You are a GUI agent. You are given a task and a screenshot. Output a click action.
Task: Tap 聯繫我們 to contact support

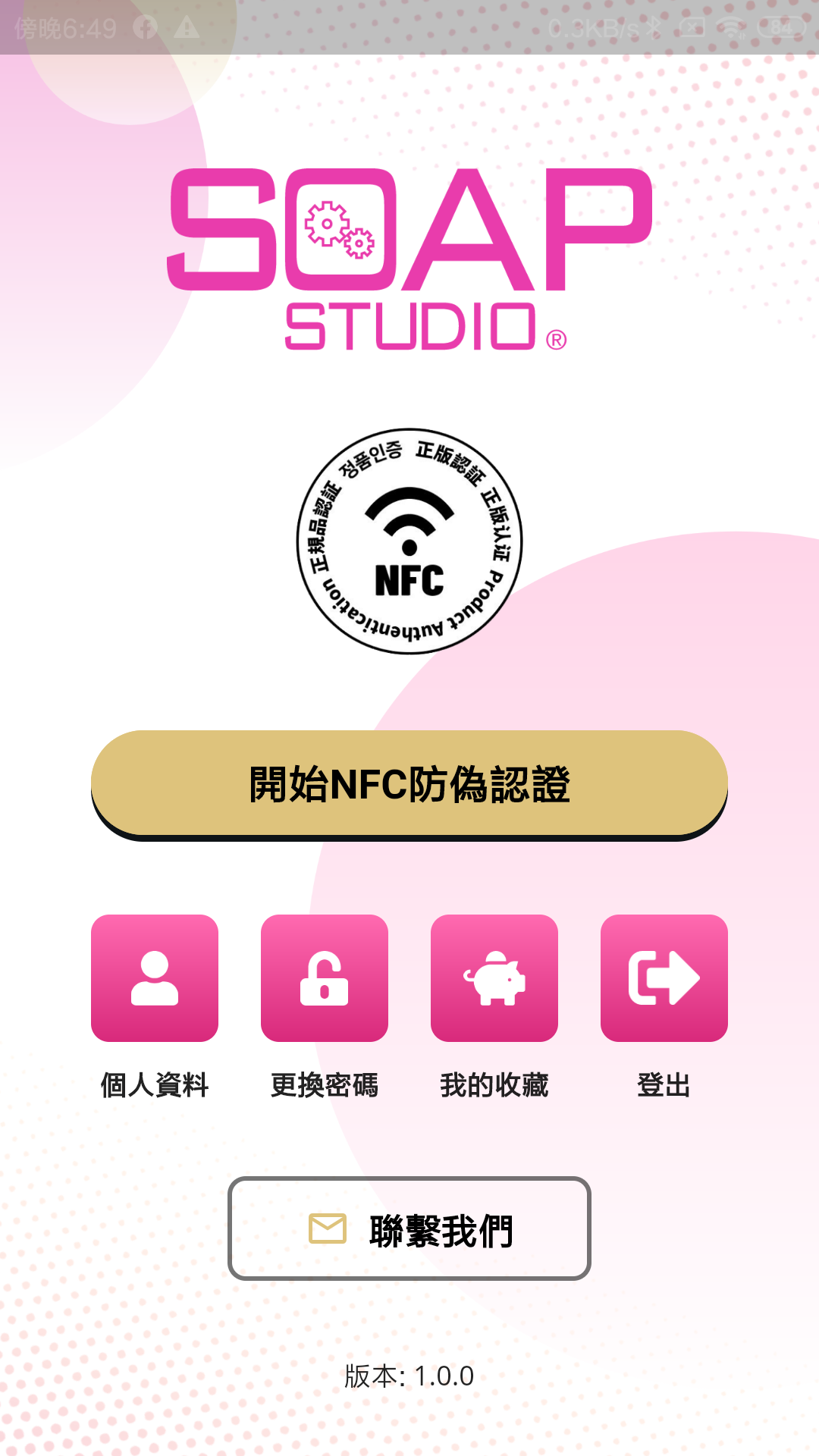(409, 1228)
